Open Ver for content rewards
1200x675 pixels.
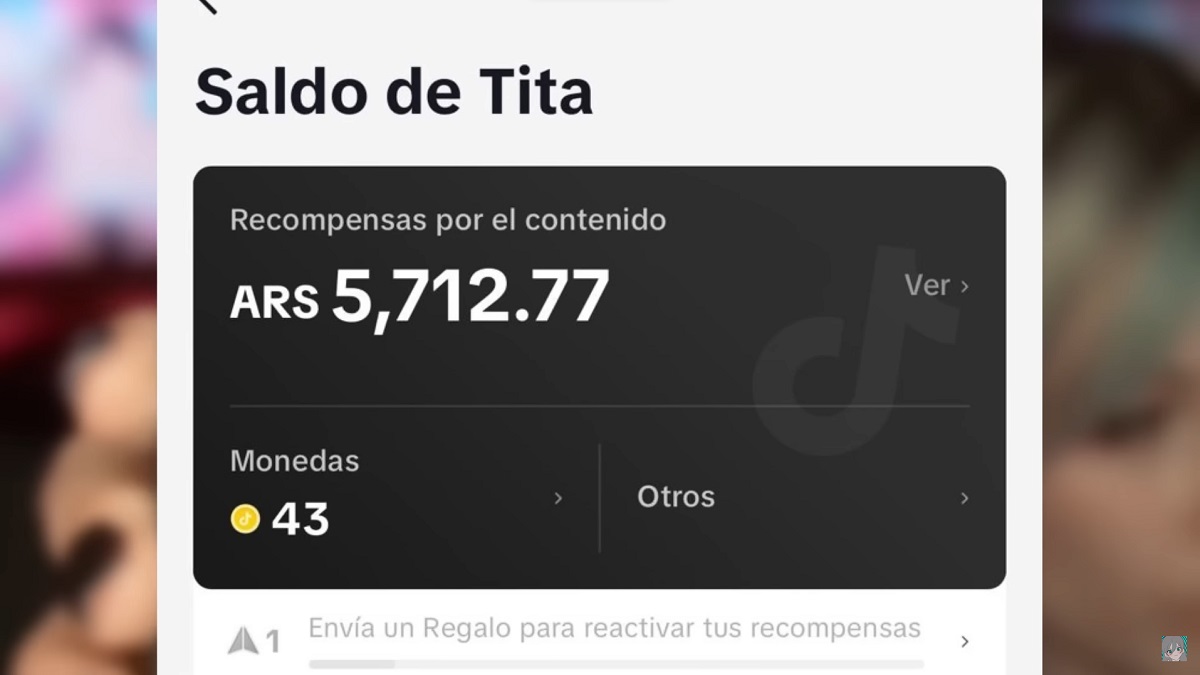tap(936, 286)
